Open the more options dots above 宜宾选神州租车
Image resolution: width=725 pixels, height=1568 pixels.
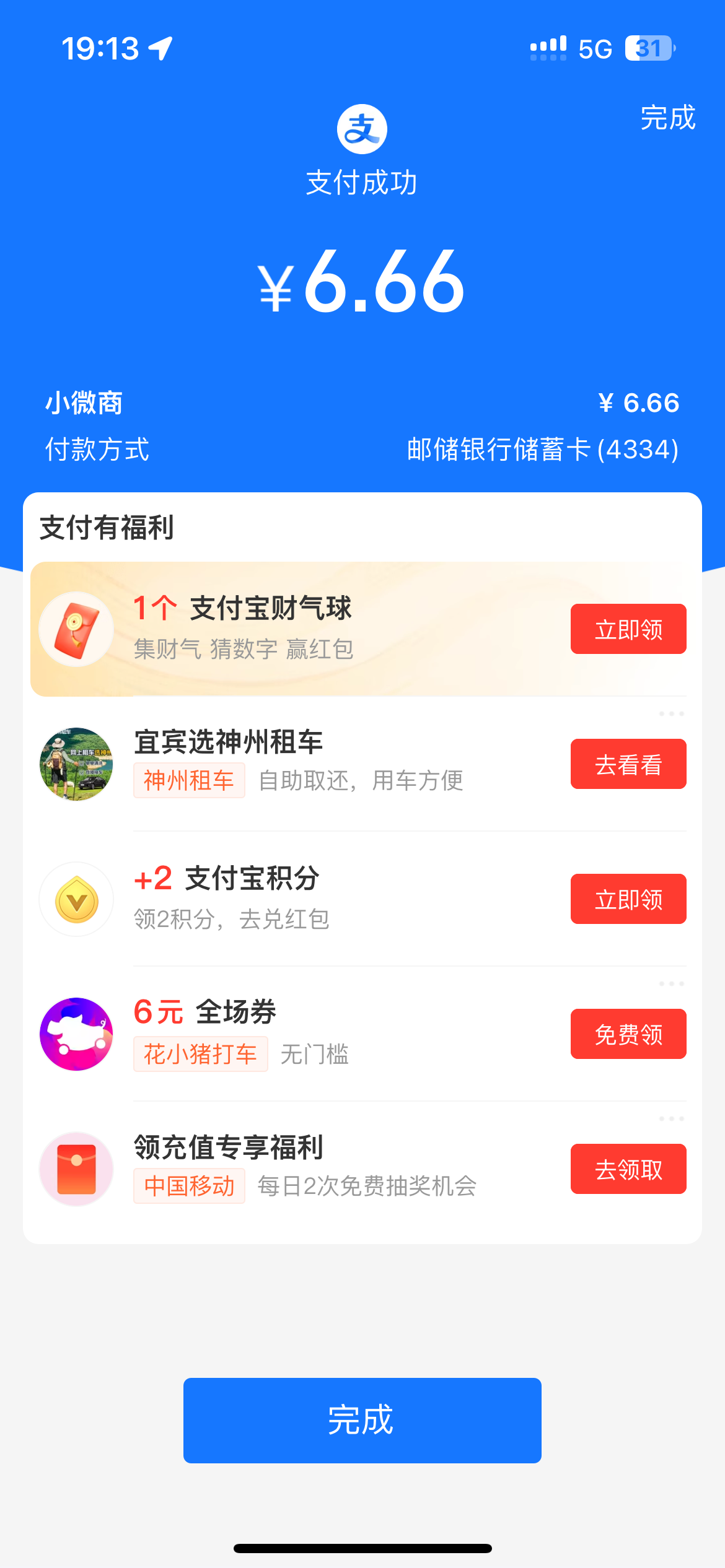click(x=671, y=714)
